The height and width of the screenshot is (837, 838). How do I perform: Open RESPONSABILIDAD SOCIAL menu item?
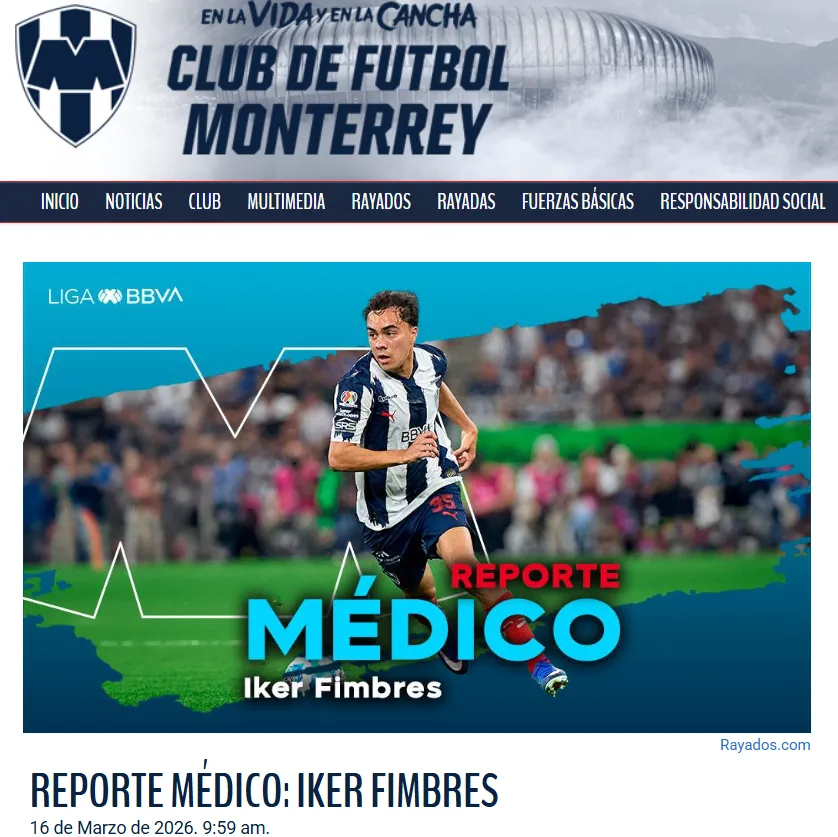pos(742,201)
